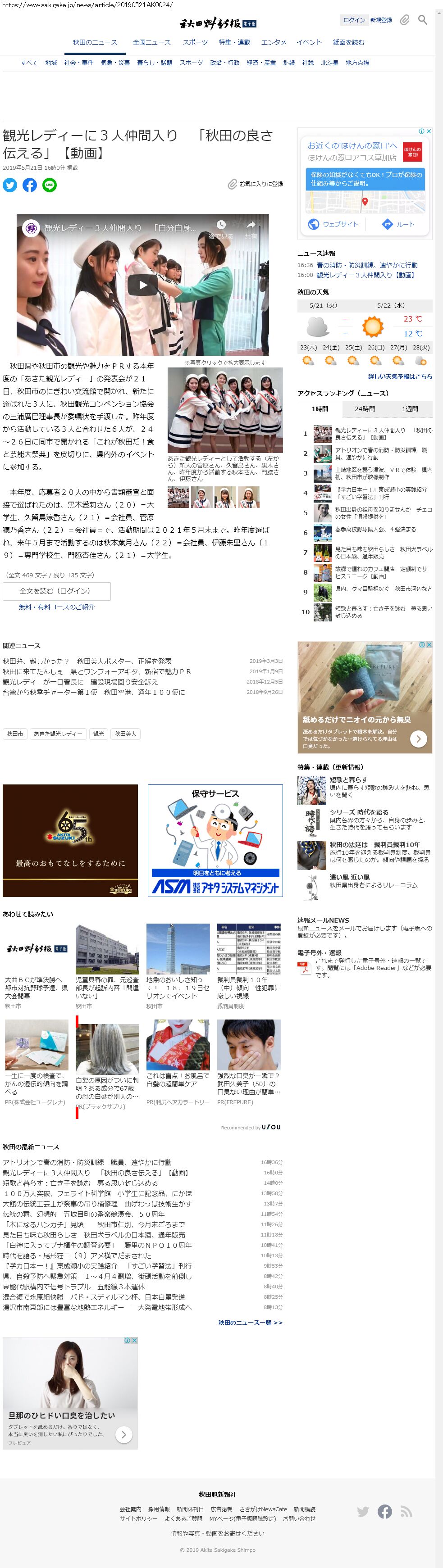This screenshot has width=443, height=1568.
Task: Open 無料・有料コースのご紹介 link
Action: [x=57, y=607]
